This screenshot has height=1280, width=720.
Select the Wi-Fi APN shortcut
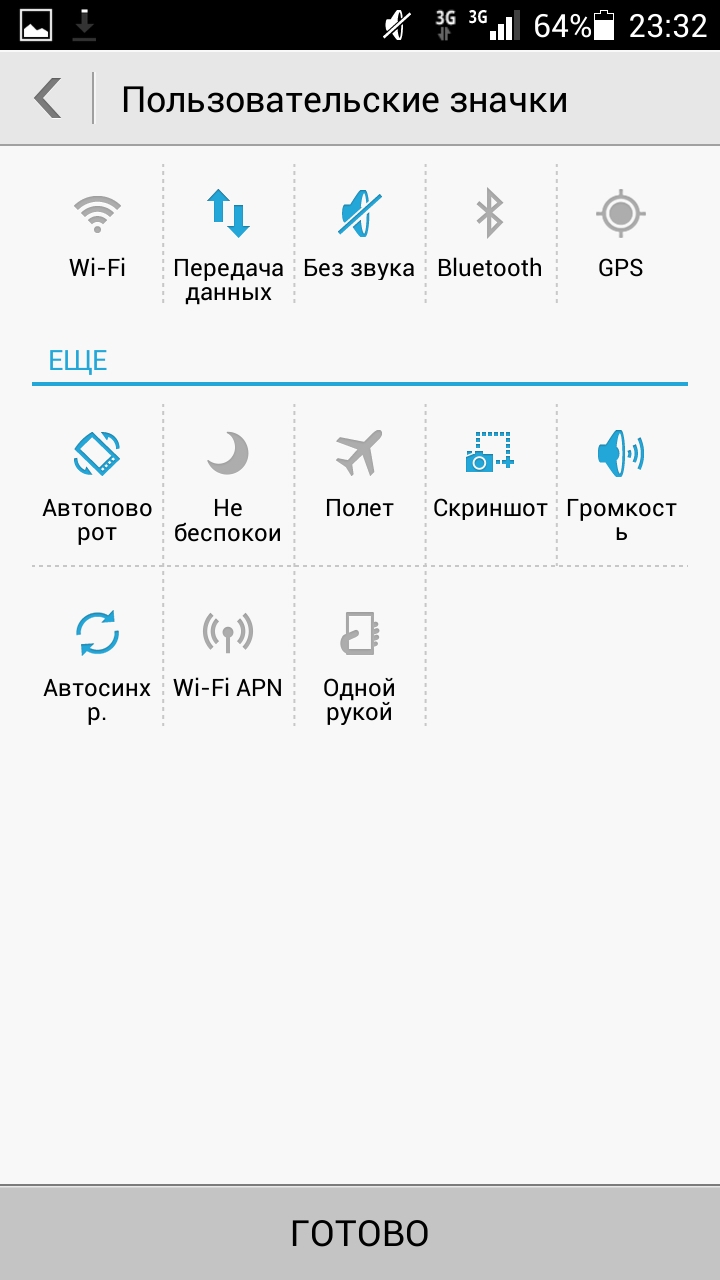point(228,634)
